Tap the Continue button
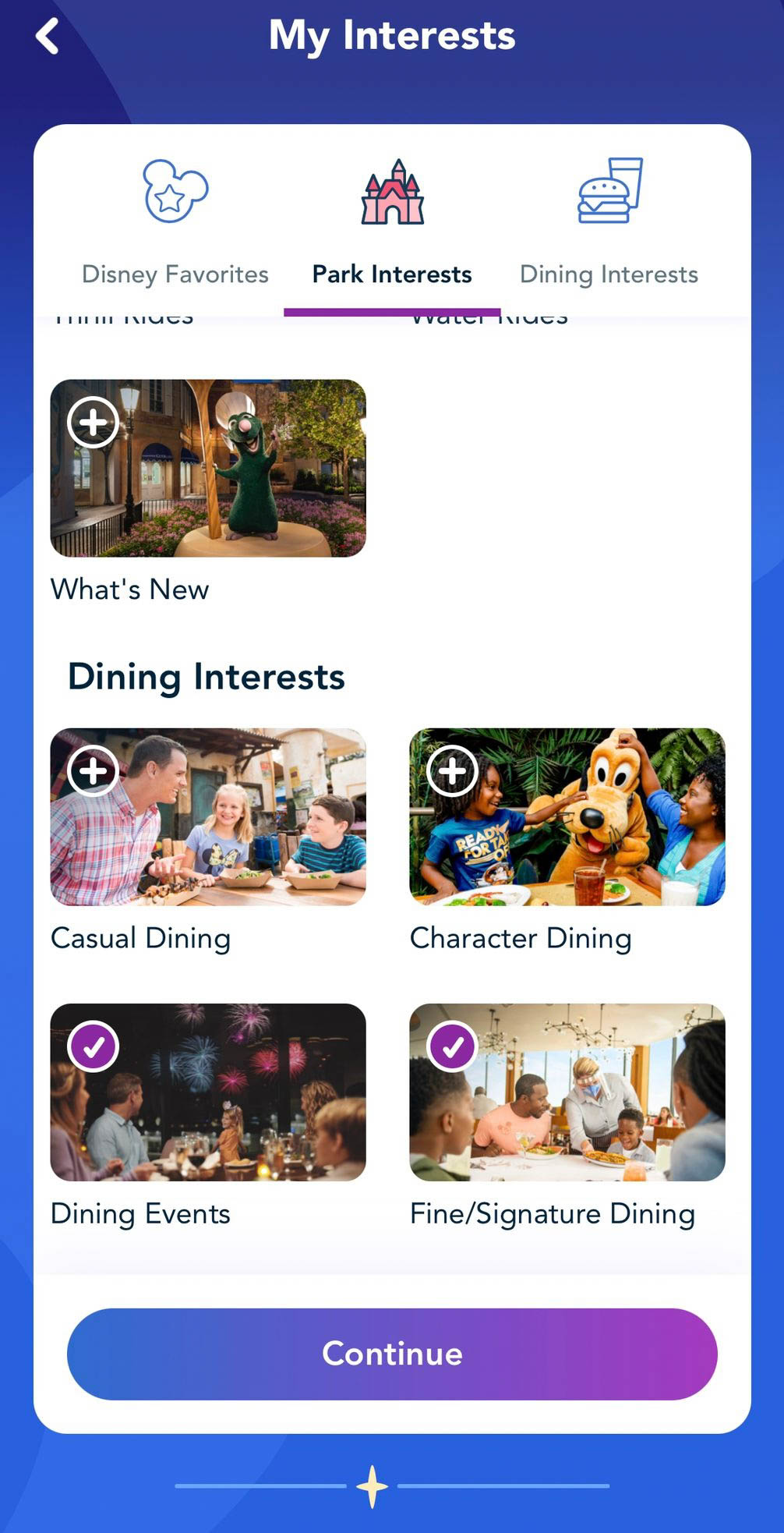The image size is (784, 1533). pyautogui.click(x=392, y=1354)
